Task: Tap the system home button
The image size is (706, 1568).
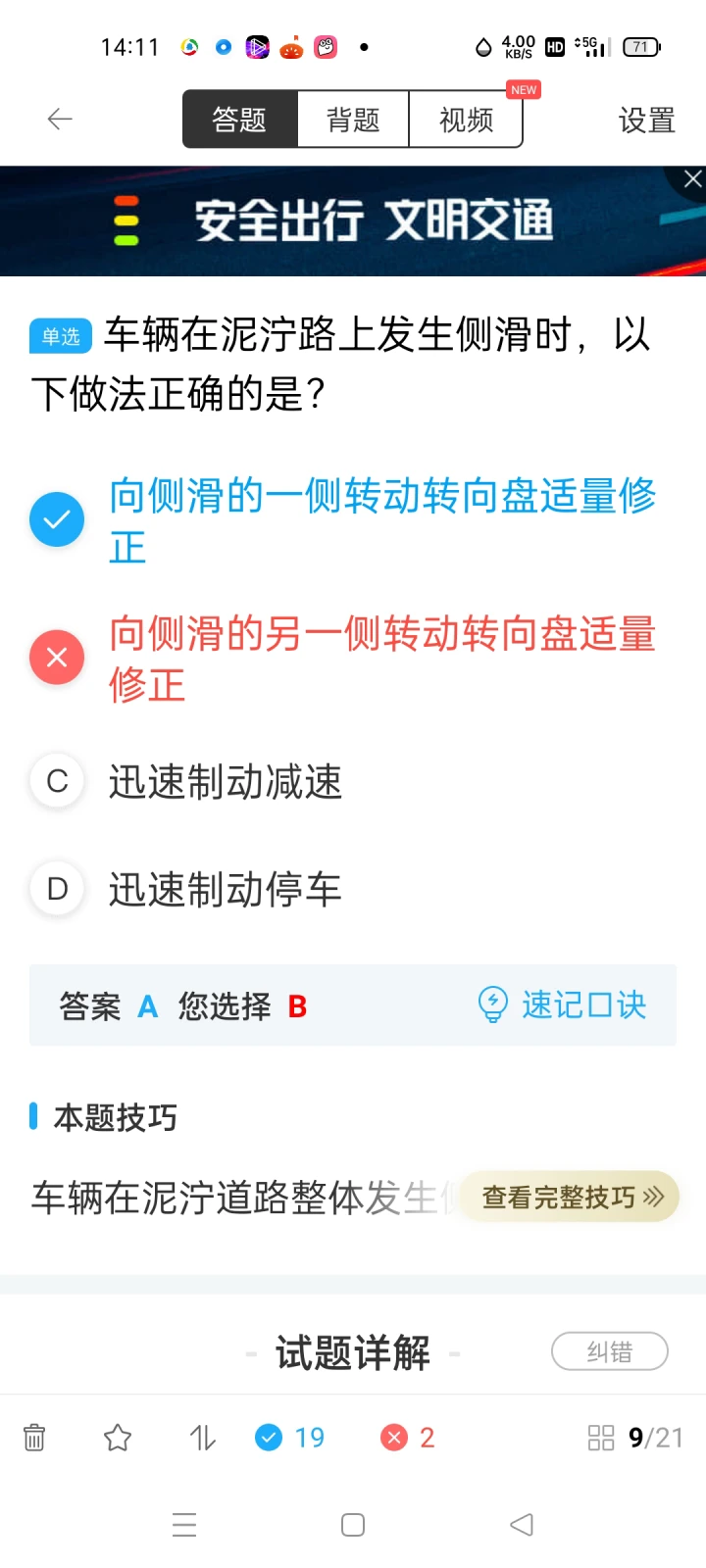Action: coord(353,1525)
